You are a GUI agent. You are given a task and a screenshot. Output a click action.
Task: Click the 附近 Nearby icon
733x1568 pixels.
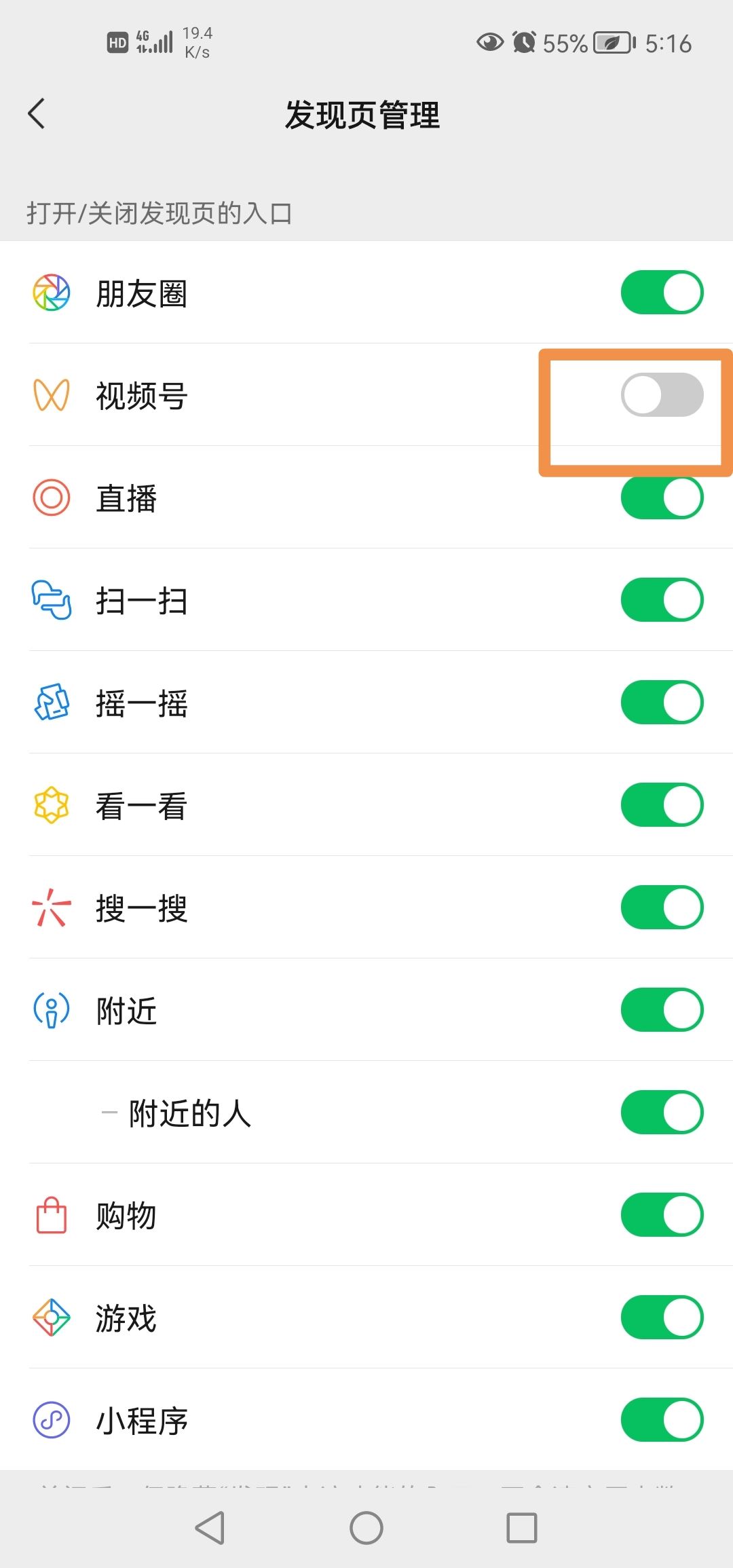click(51, 1010)
